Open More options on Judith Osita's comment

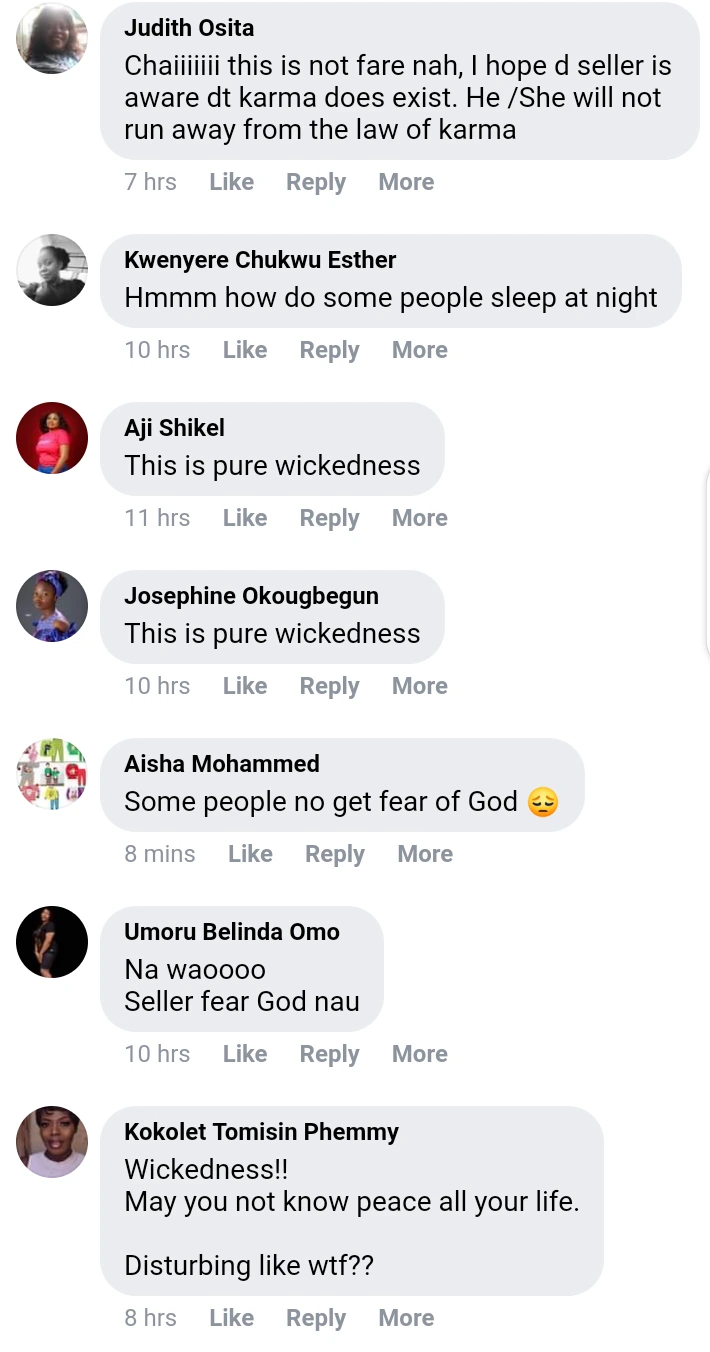406,182
